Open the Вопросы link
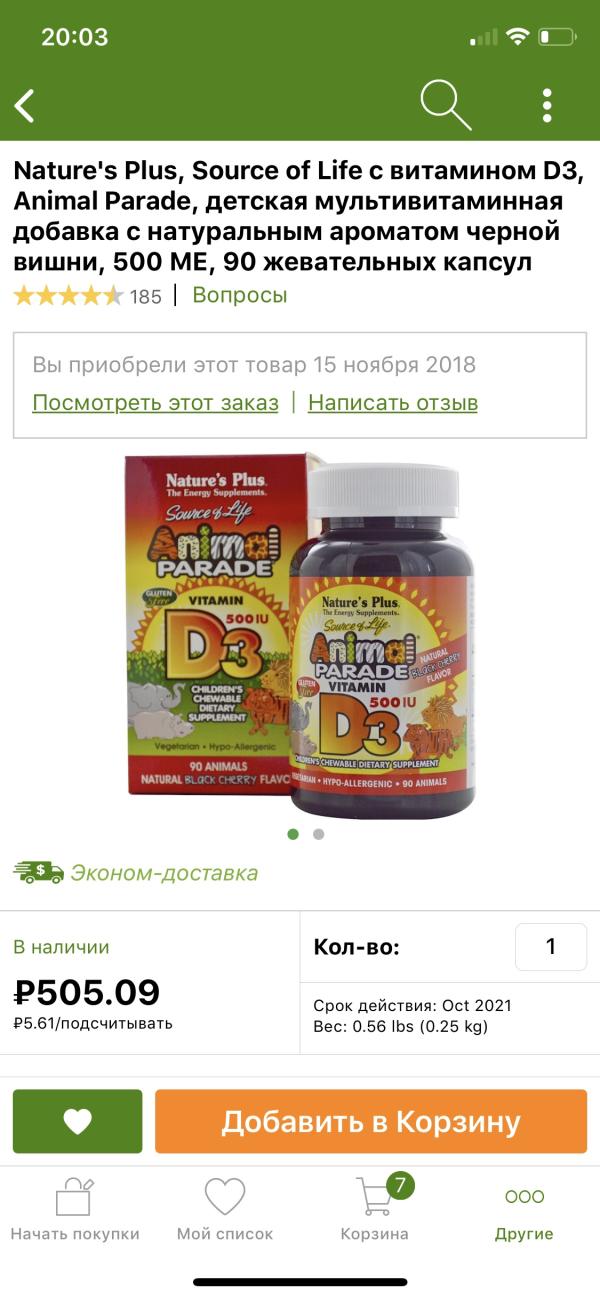The height and width of the screenshot is (1298, 600). point(239,295)
